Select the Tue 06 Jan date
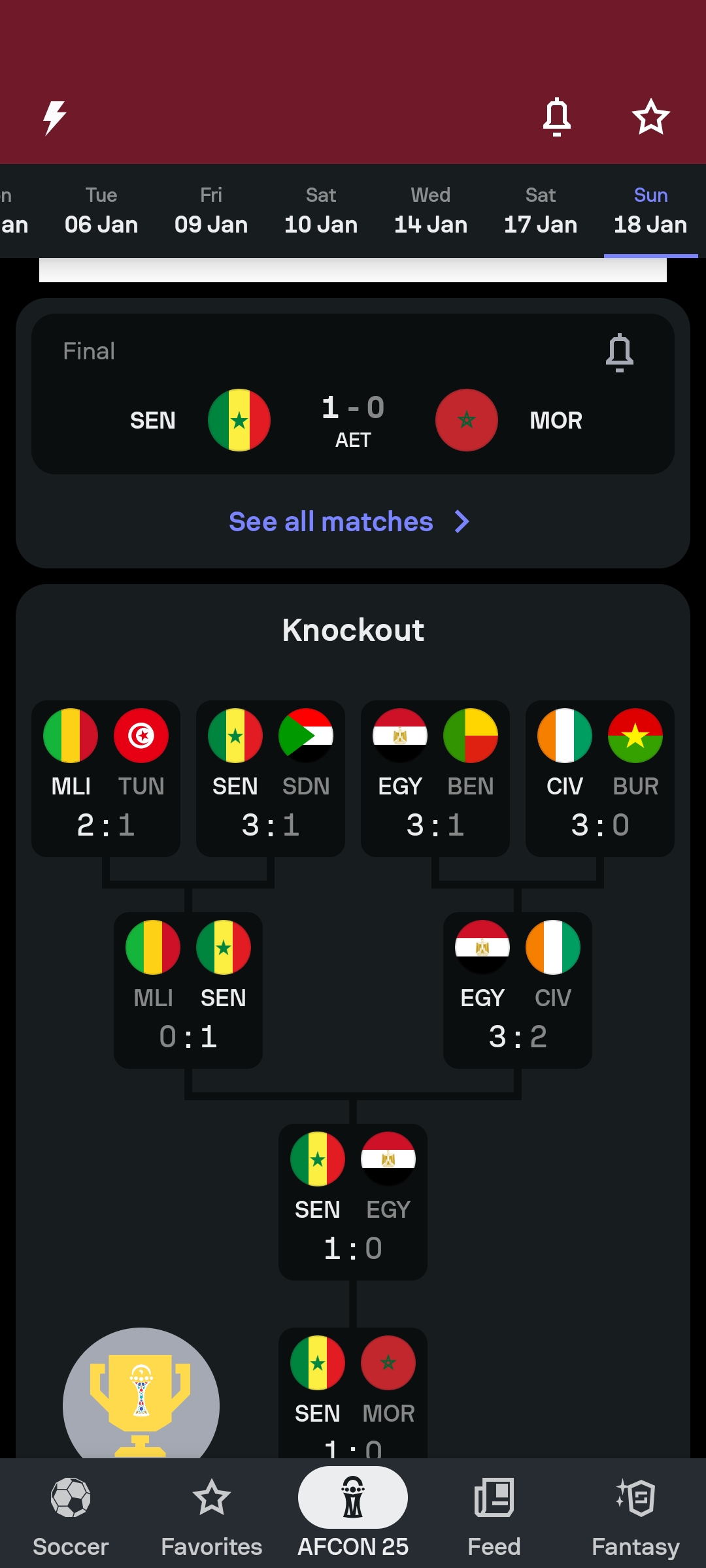 [x=101, y=210]
